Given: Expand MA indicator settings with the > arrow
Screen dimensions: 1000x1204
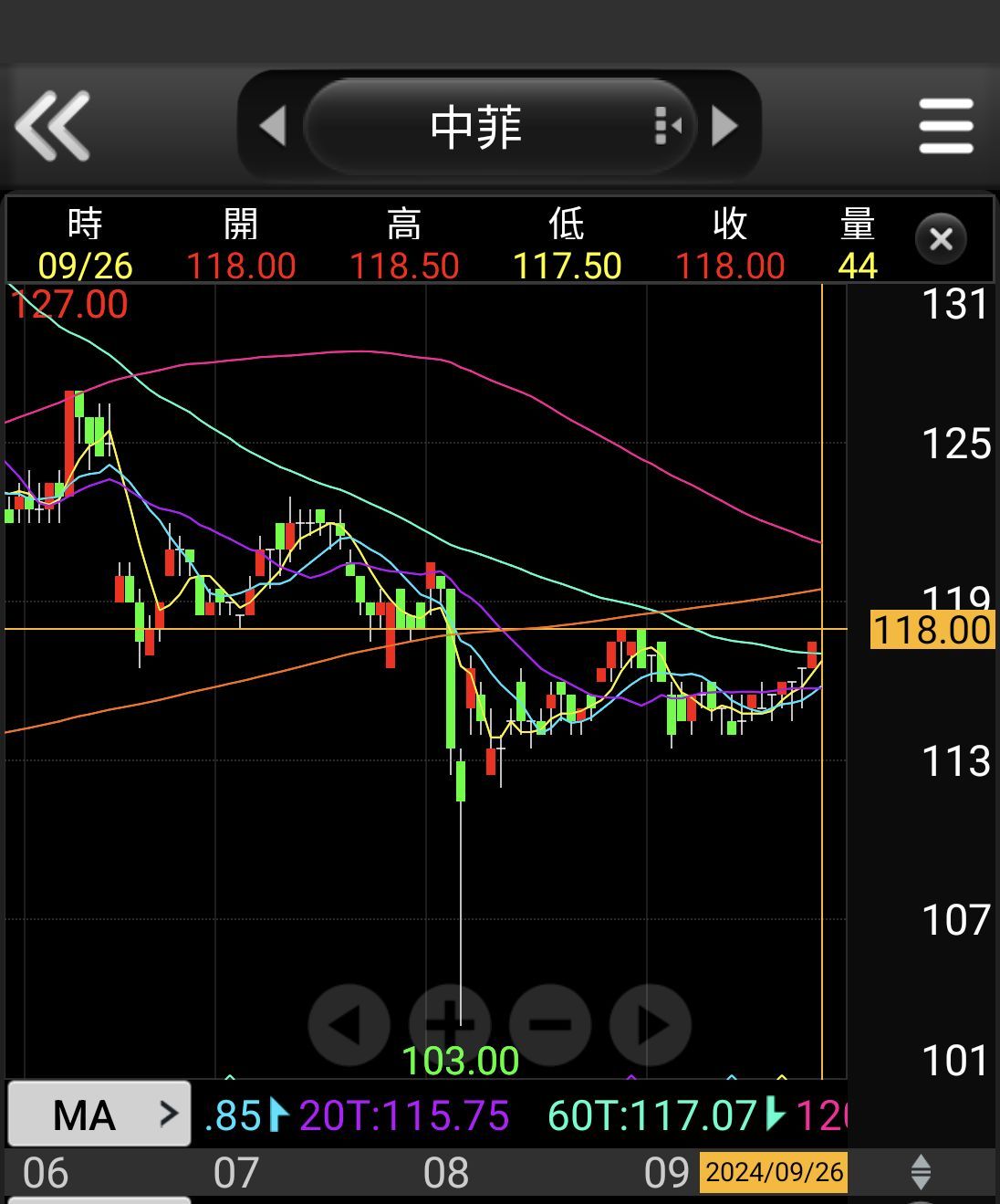Looking at the screenshot, I should pyautogui.click(x=167, y=1114).
